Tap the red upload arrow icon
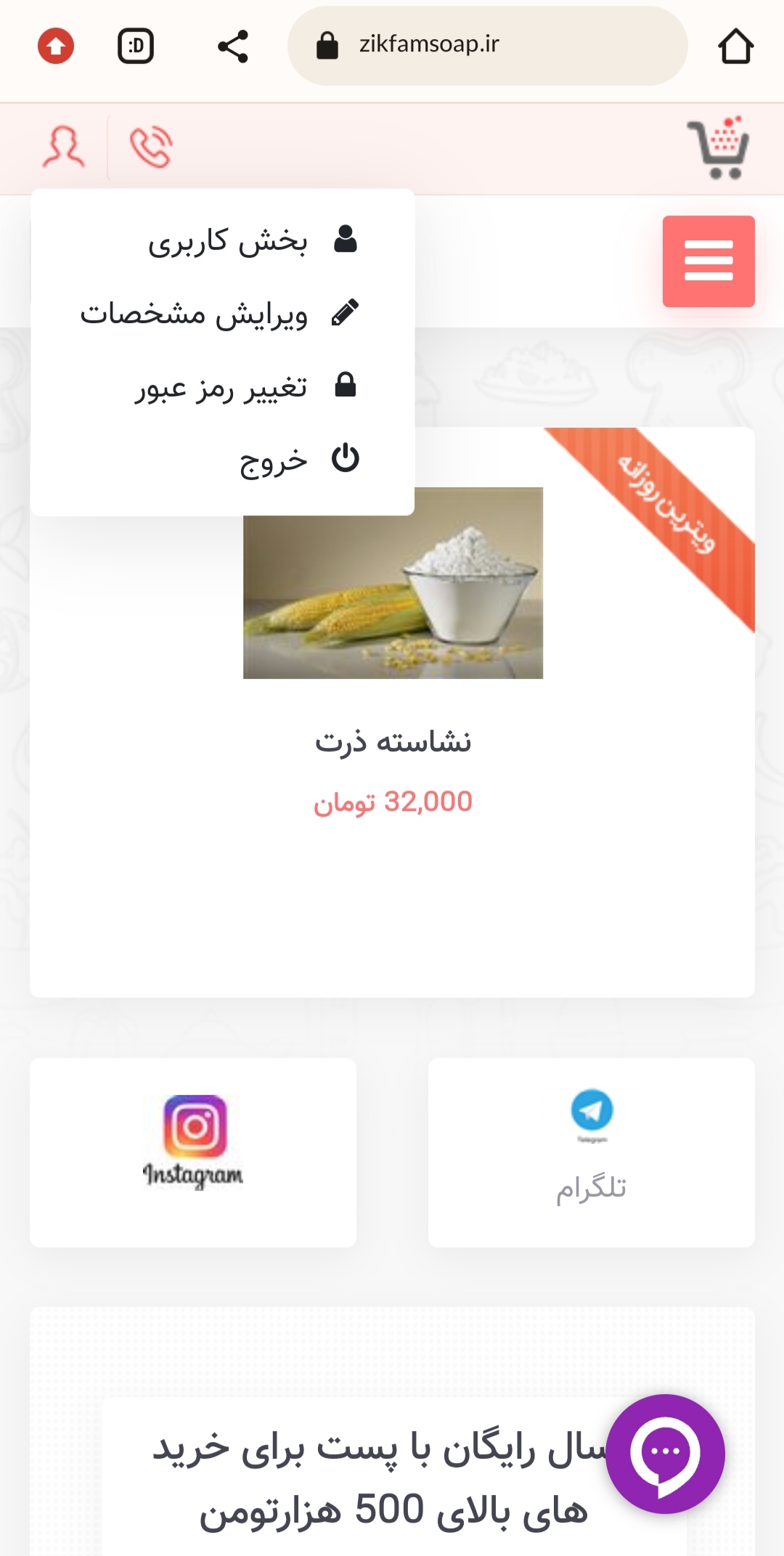 coord(56,46)
